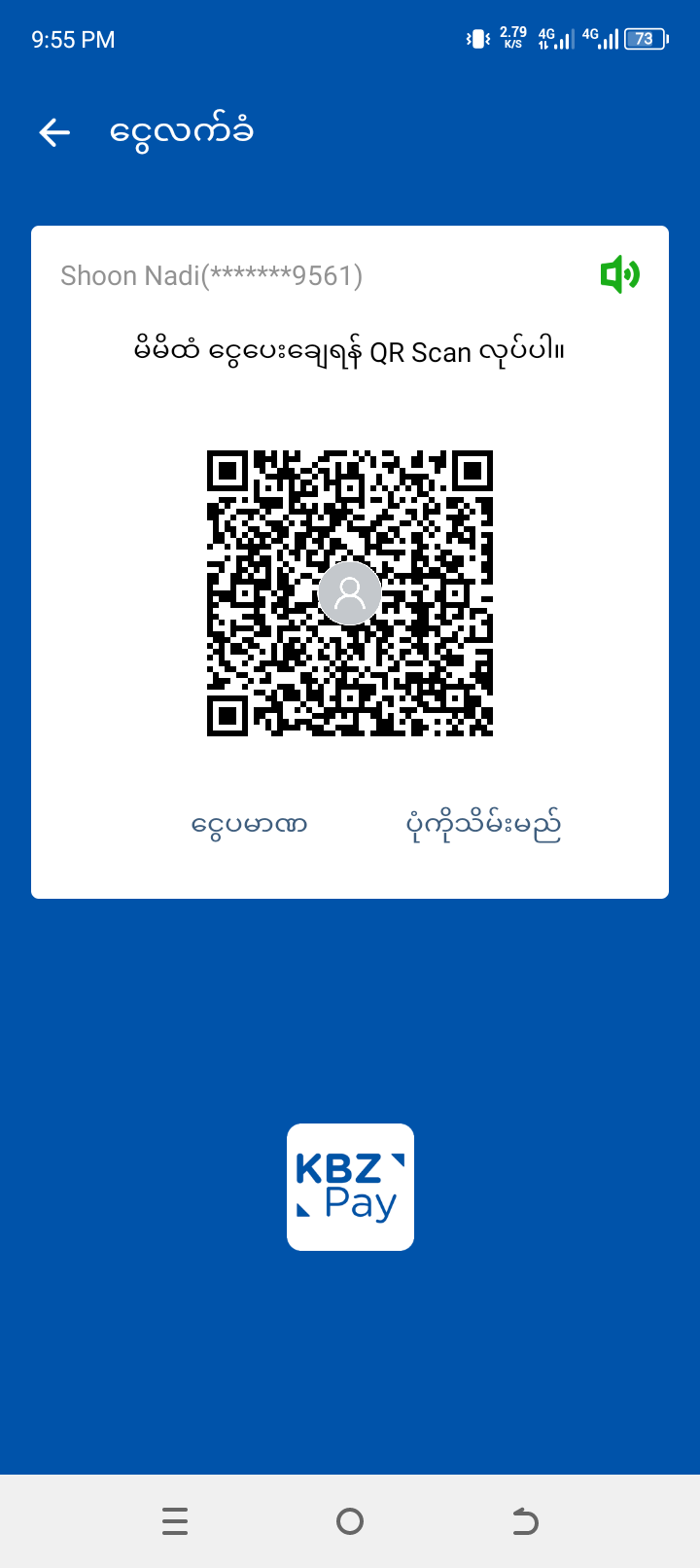This screenshot has height=1568, width=700.
Task: Toggle the green speaker sound icon
Action: point(619,275)
